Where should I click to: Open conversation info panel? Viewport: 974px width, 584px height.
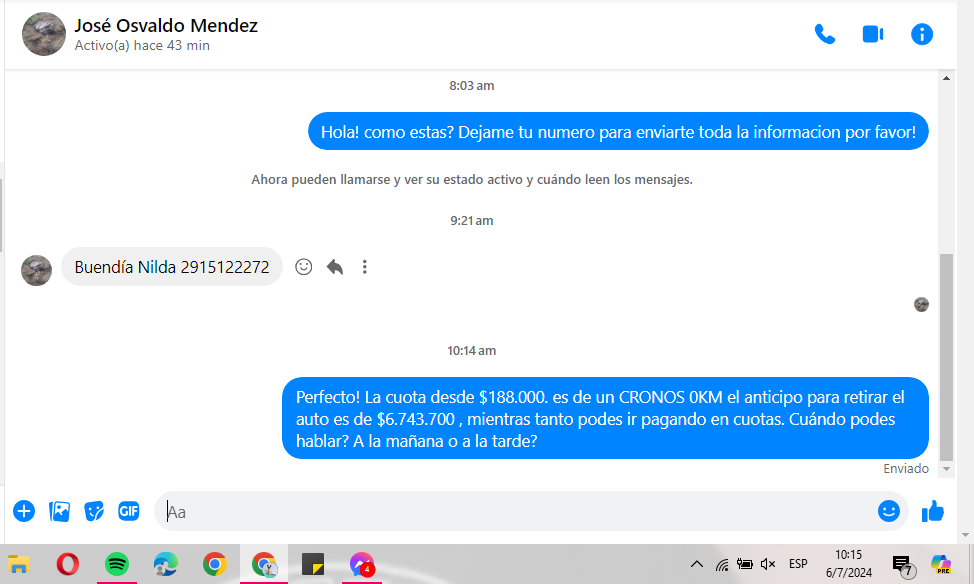pos(921,34)
